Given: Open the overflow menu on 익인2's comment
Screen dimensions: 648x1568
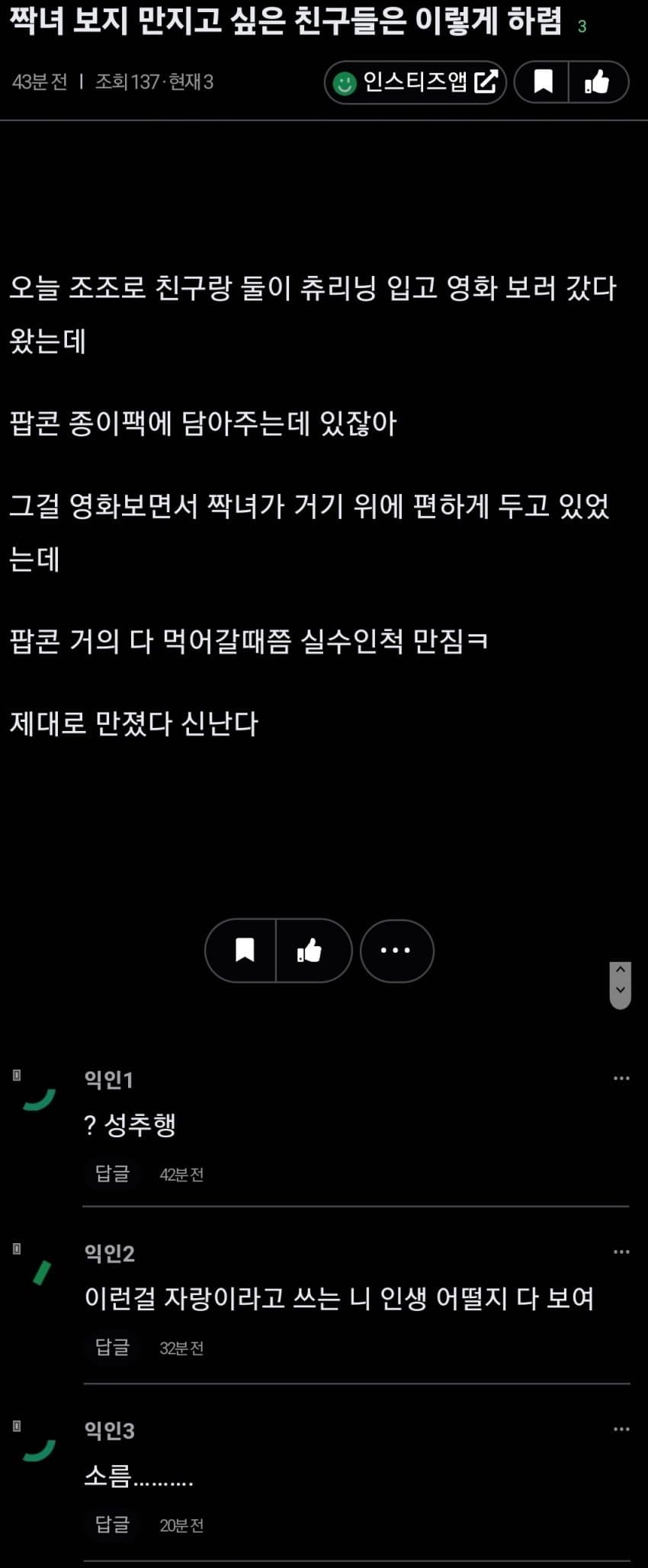Looking at the screenshot, I should pos(621,1252).
